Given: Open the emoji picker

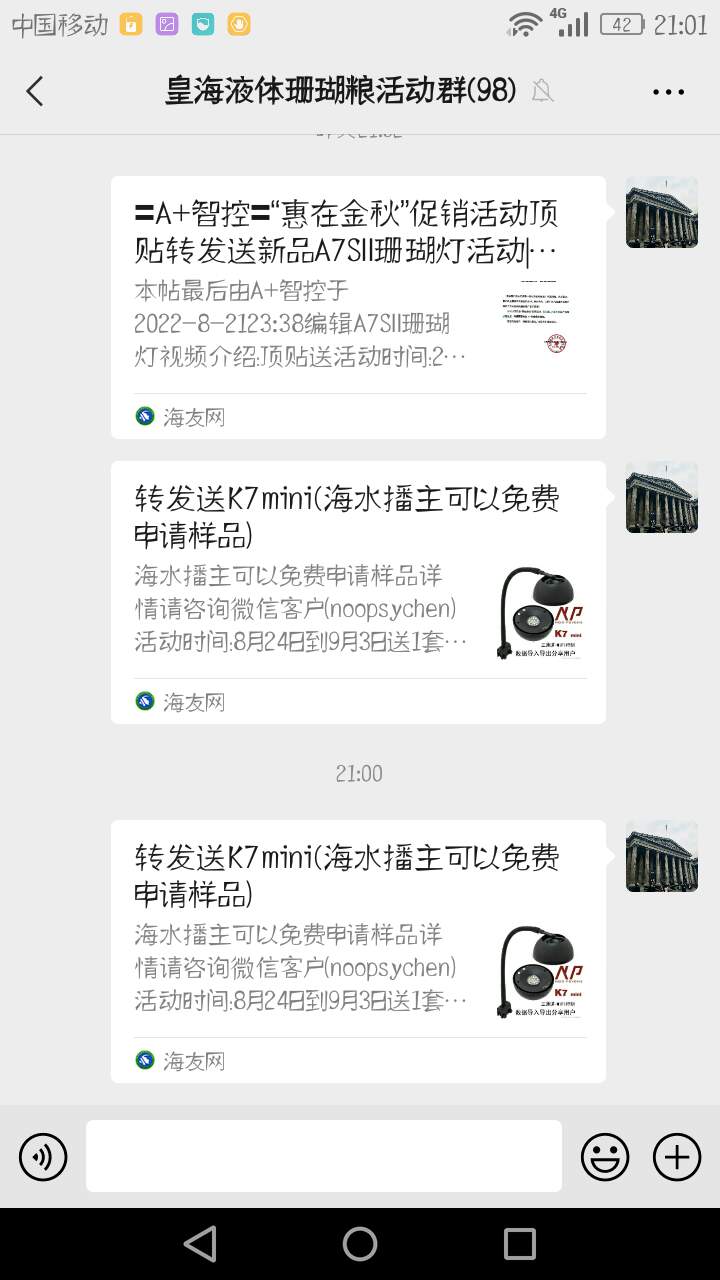Looking at the screenshot, I should pyautogui.click(x=605, y=1157).
